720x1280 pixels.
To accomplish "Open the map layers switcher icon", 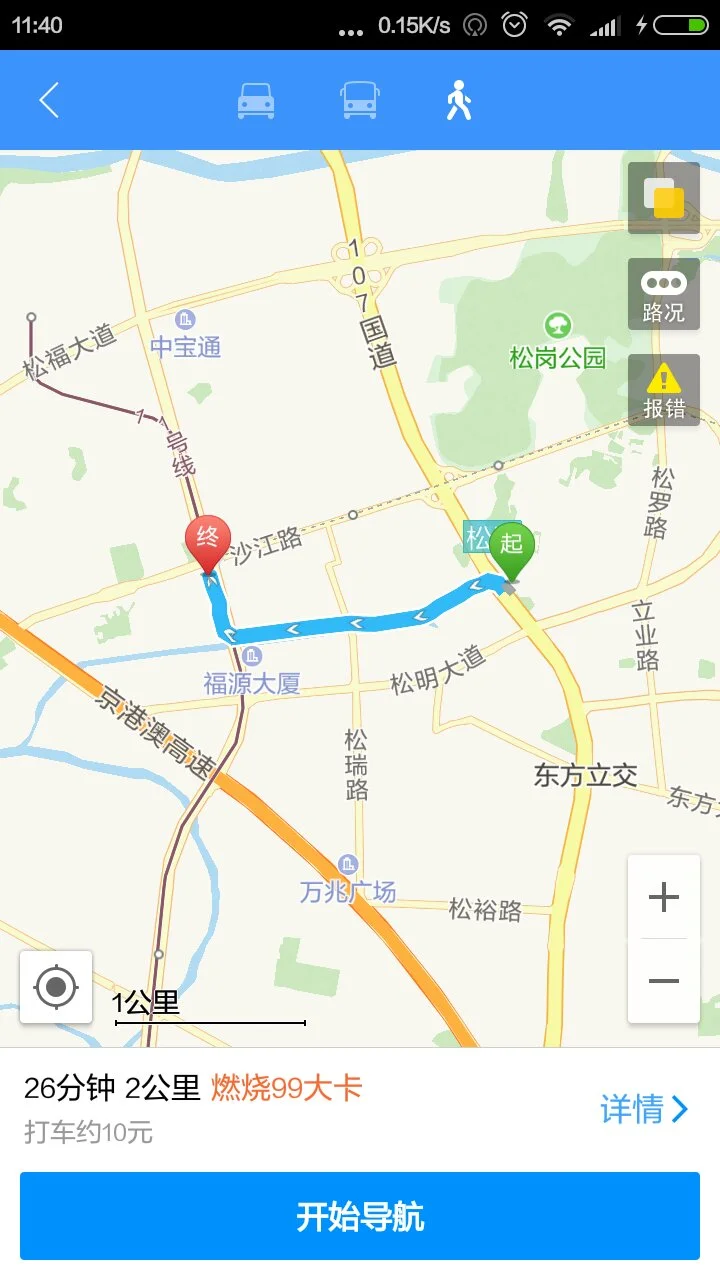I will pyautogui.click(x=663, y=197).
